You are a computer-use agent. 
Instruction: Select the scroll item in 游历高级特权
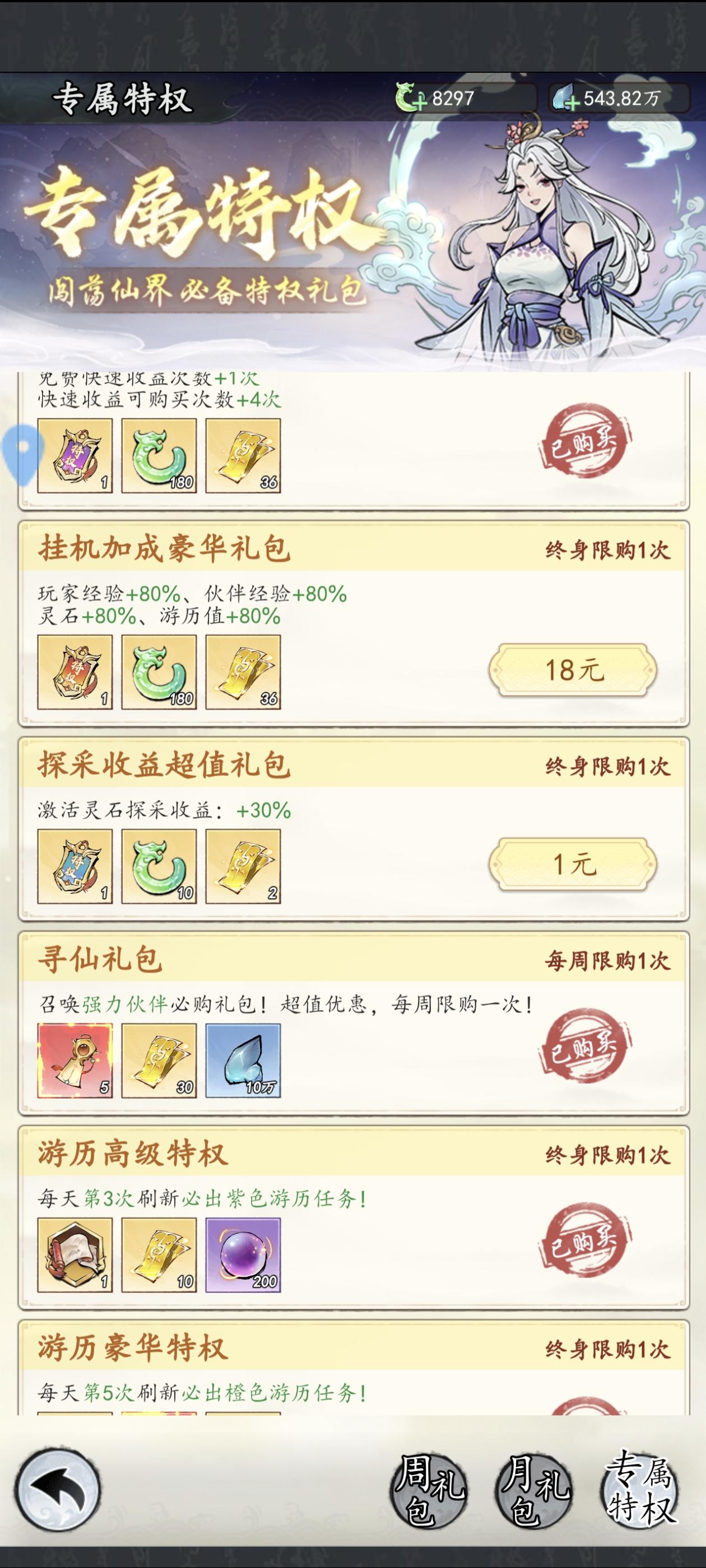pyautogui.click(x=75, y=1254)
